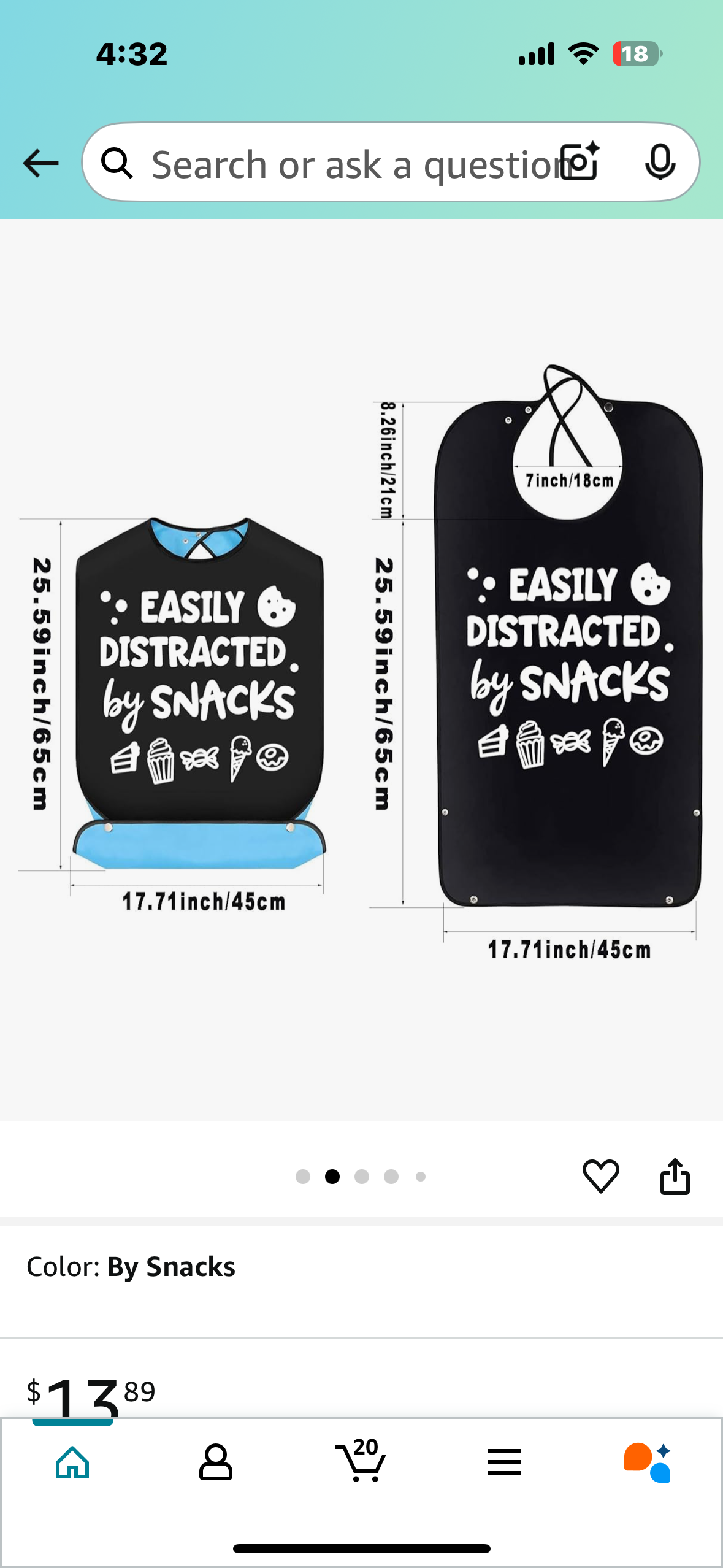Open the cart with 20 items
Viewport: 723px width, 1568px height.
point(361,1462)
